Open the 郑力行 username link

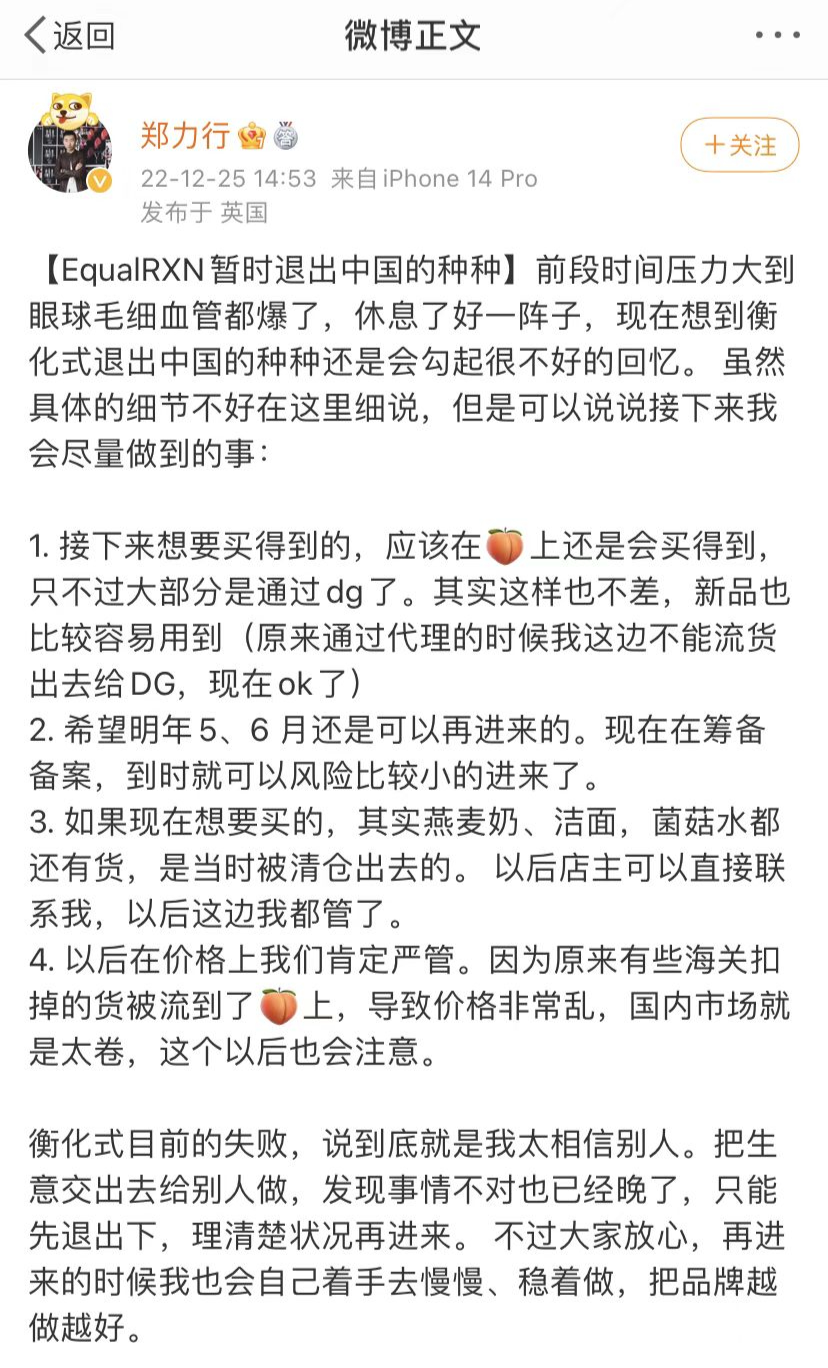click(185, 134)
